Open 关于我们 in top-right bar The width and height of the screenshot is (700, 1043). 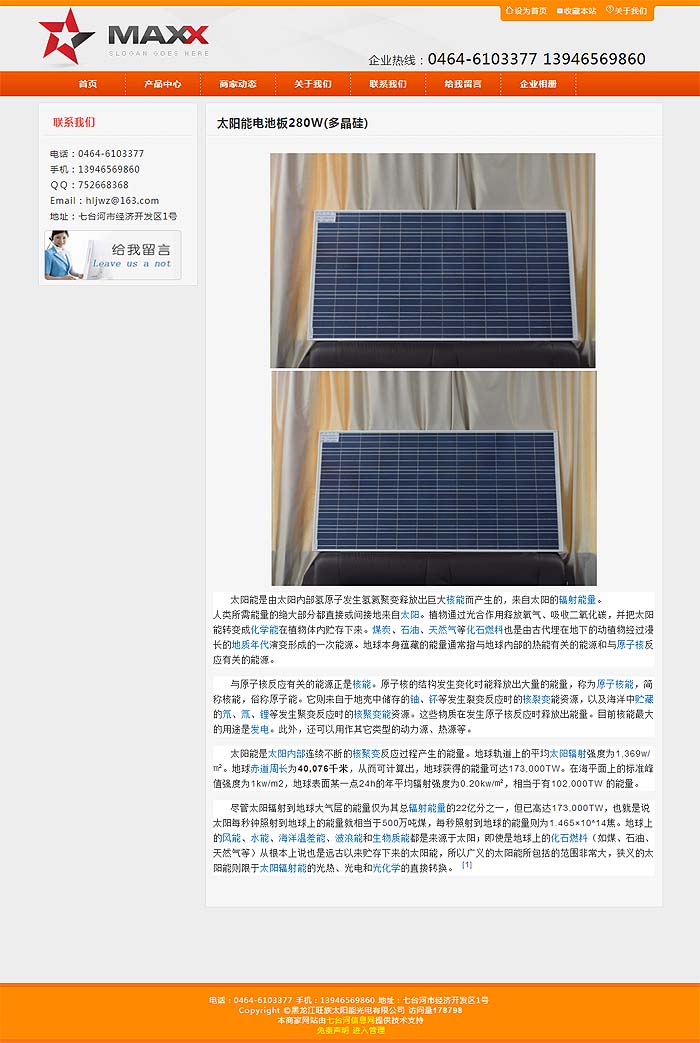pos(629,11)
